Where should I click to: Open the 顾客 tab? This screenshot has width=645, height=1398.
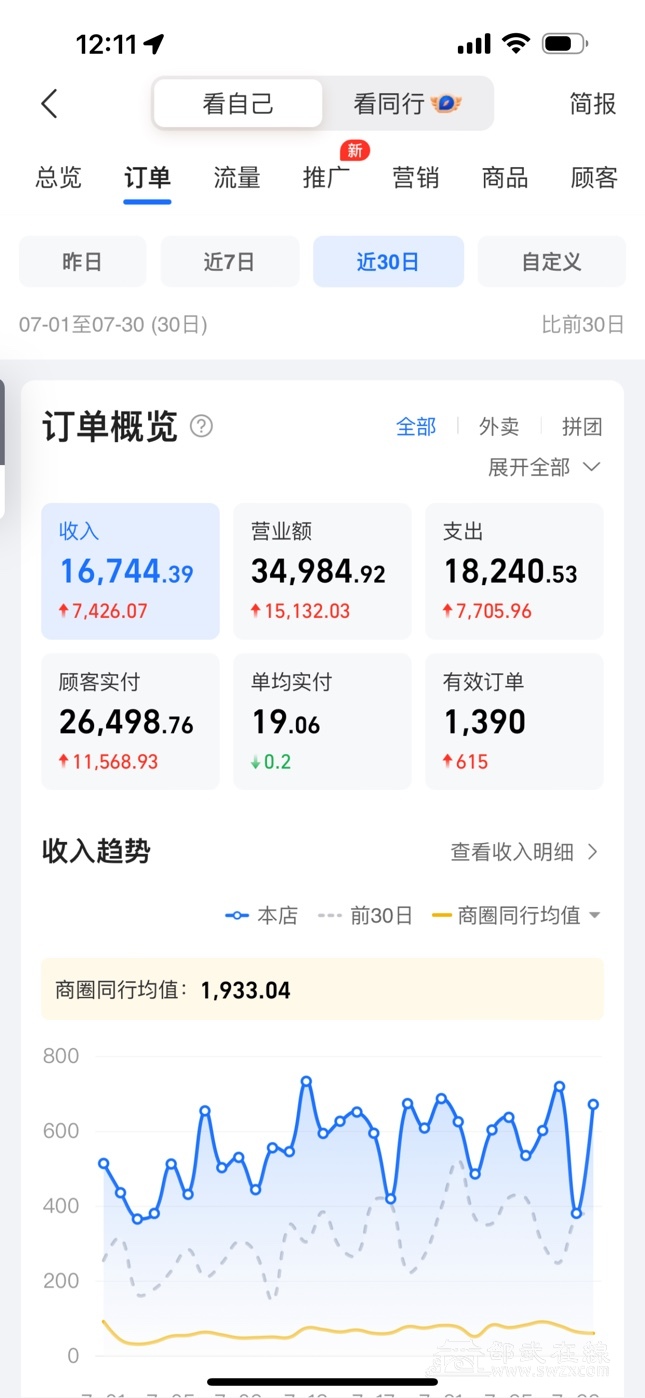(594, 178)
